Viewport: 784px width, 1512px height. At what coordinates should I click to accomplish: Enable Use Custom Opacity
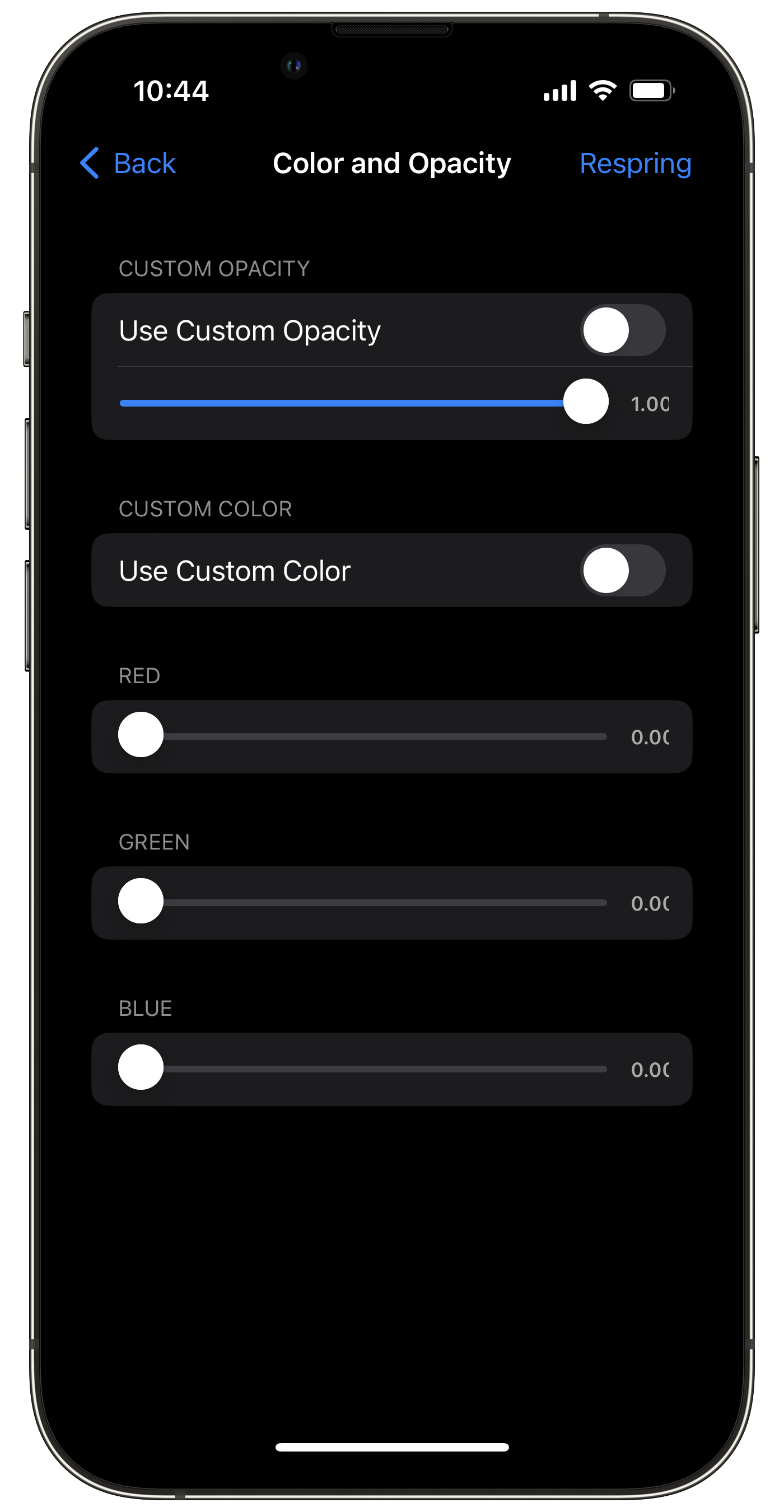[x=623, y=330]
